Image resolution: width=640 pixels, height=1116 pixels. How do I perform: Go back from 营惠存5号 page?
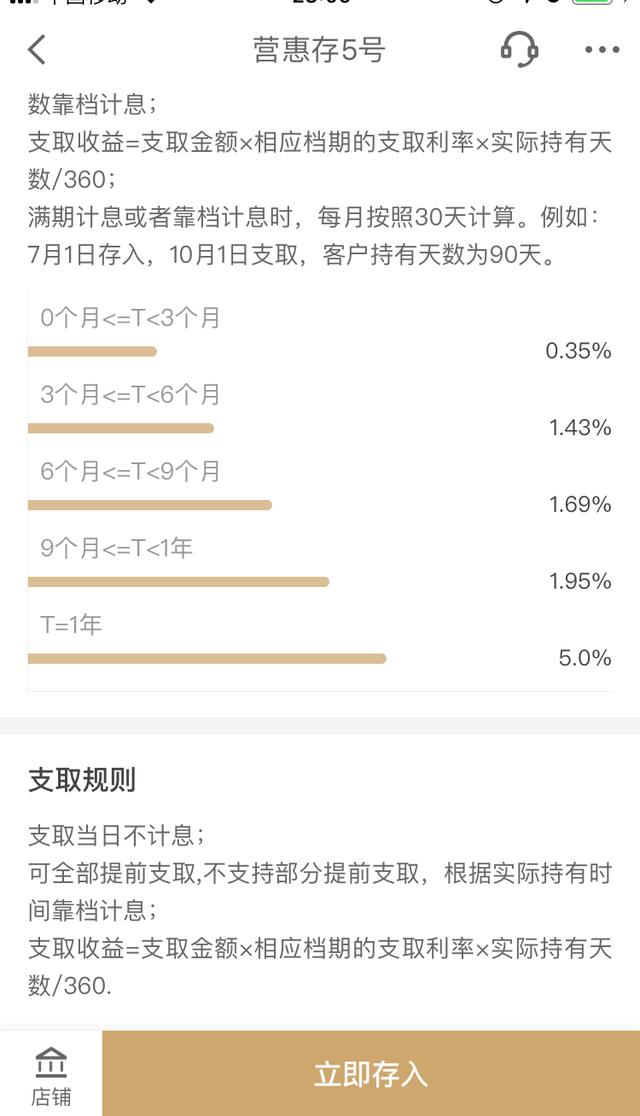(37, 50)
